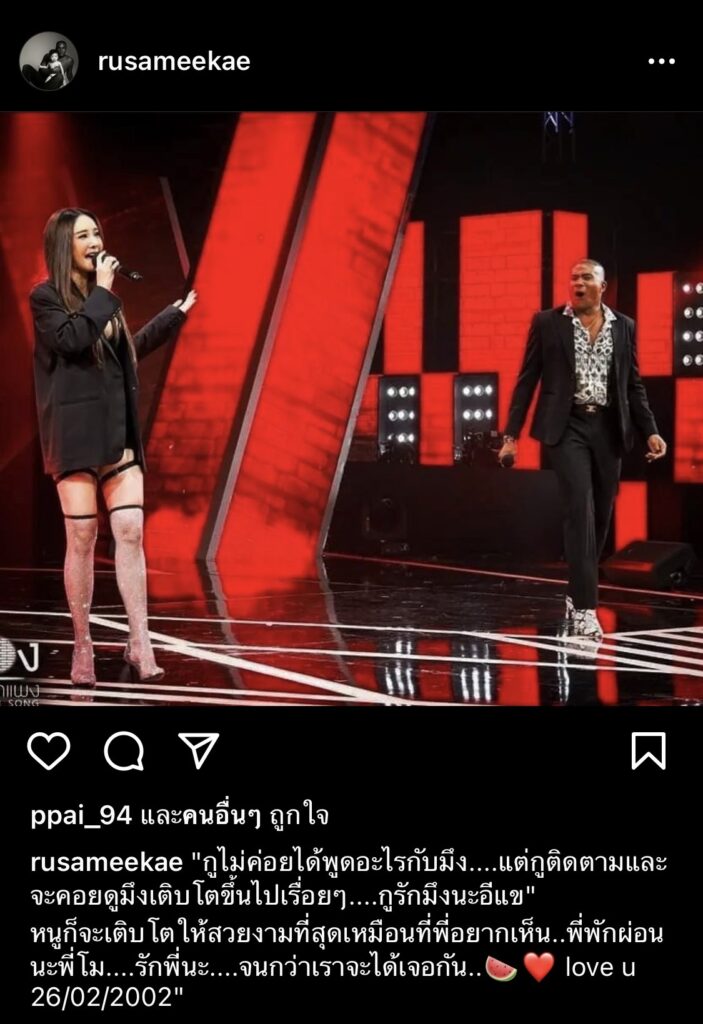Open comments via the speech bubble icon
This screenshot has height=1024, width=703.
pyautogui.click(x=123, y=750)
